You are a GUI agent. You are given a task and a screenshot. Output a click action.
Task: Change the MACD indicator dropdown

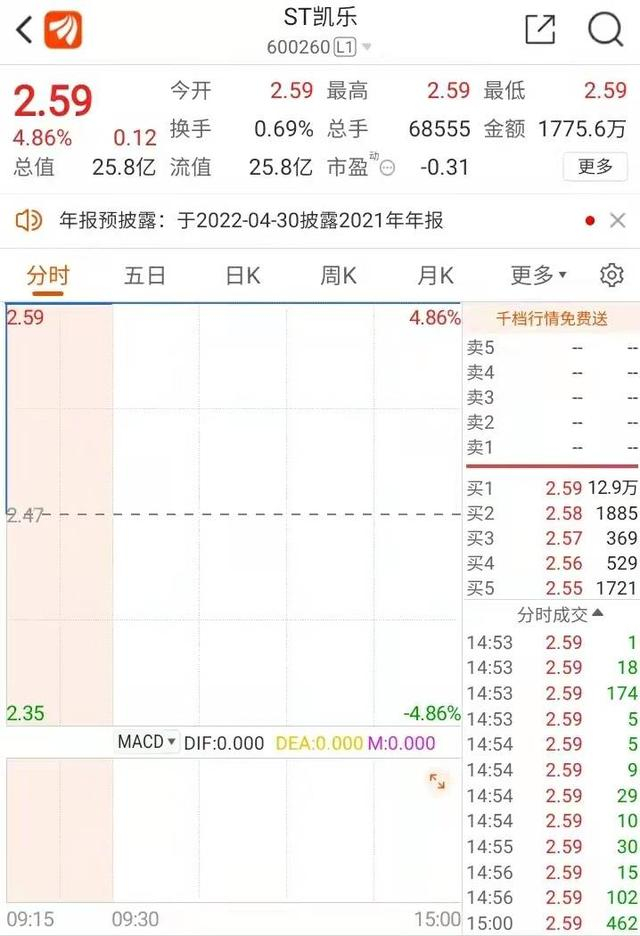146,742
